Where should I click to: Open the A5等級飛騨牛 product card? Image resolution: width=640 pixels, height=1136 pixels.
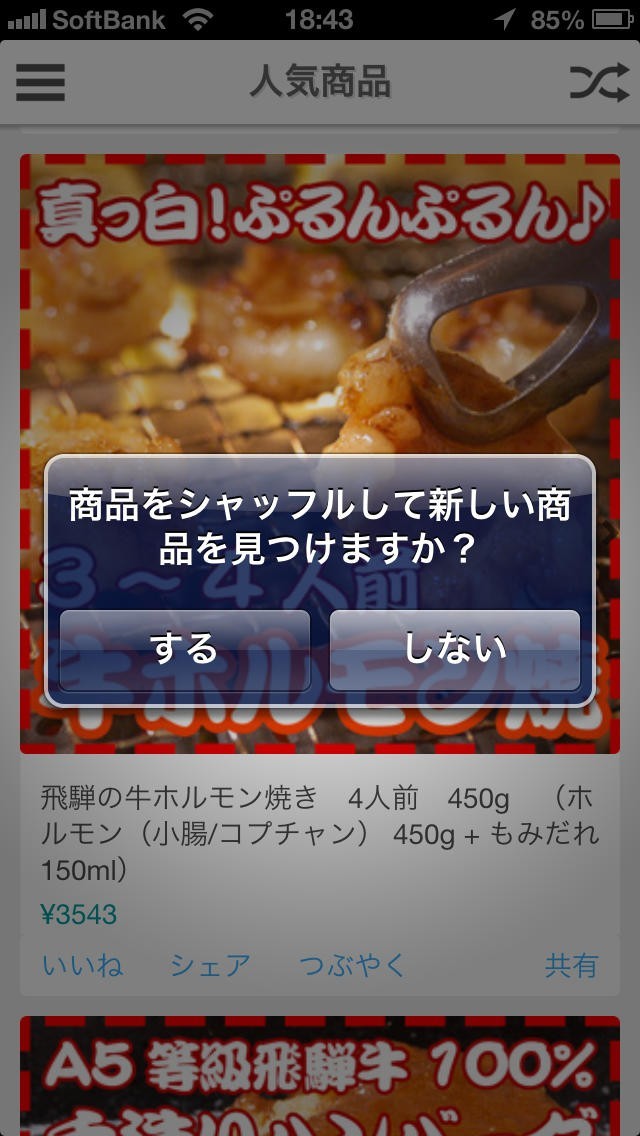tap(320, 1080)
